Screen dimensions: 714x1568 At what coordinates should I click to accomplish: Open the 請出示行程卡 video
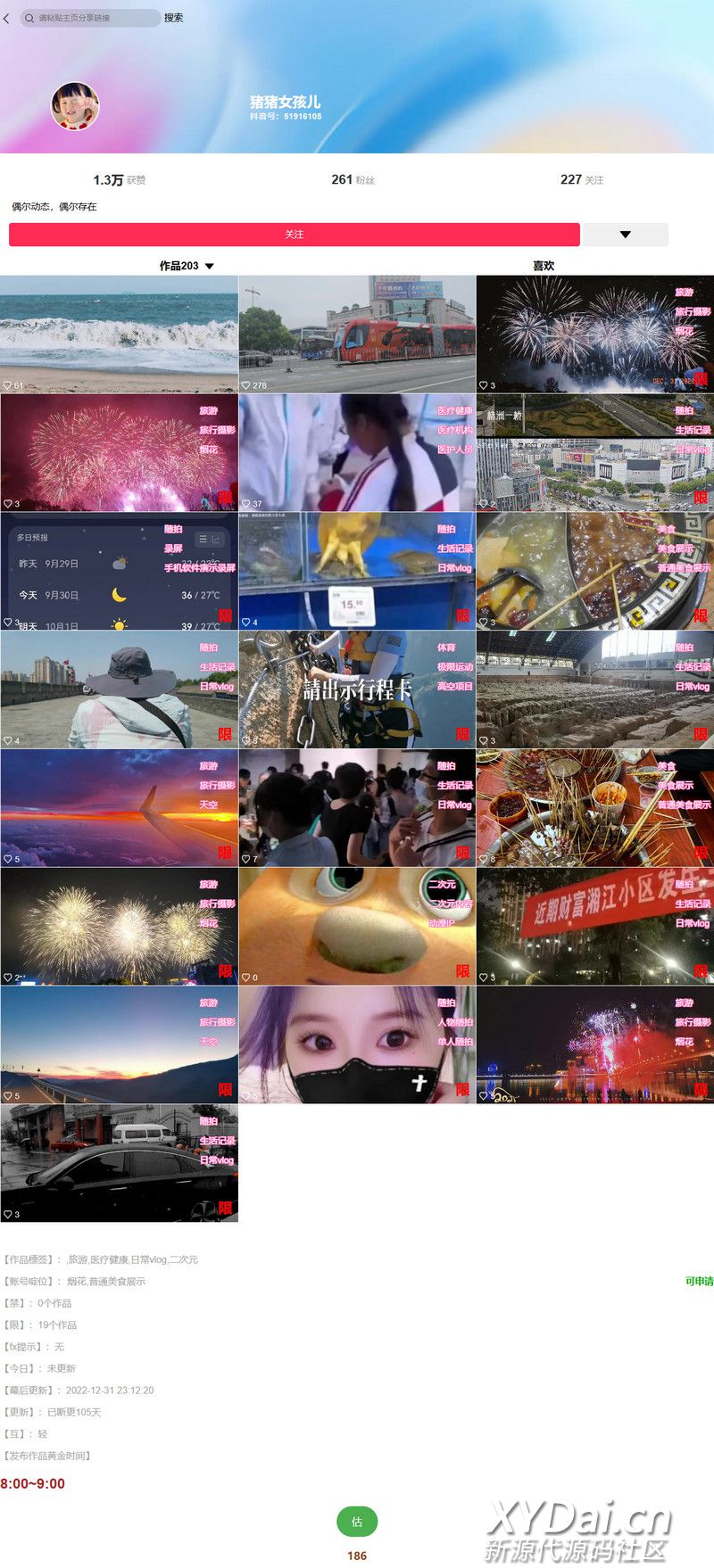357,689
